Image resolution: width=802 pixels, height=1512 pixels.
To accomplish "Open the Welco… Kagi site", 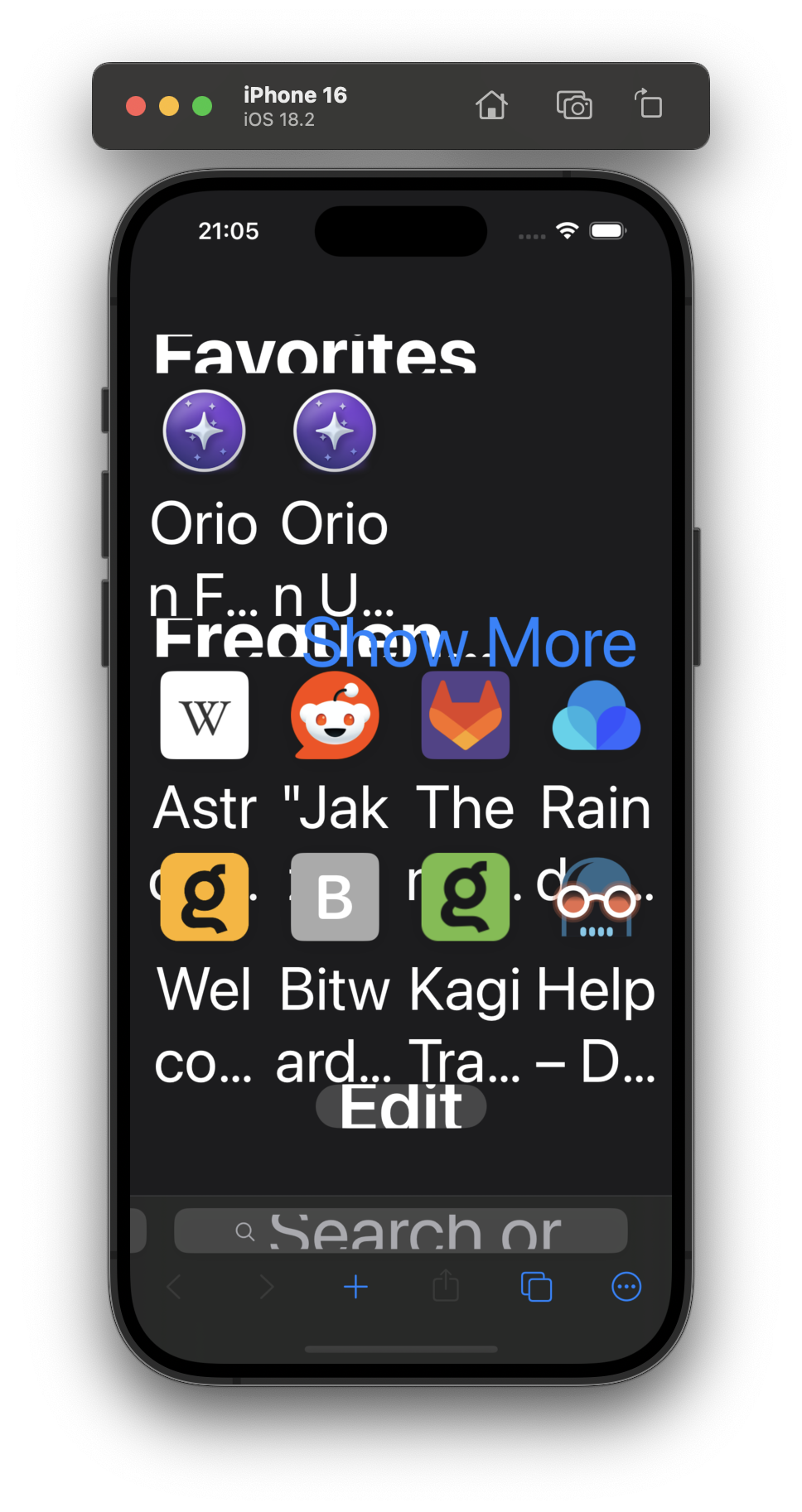I will pos(204,897).
